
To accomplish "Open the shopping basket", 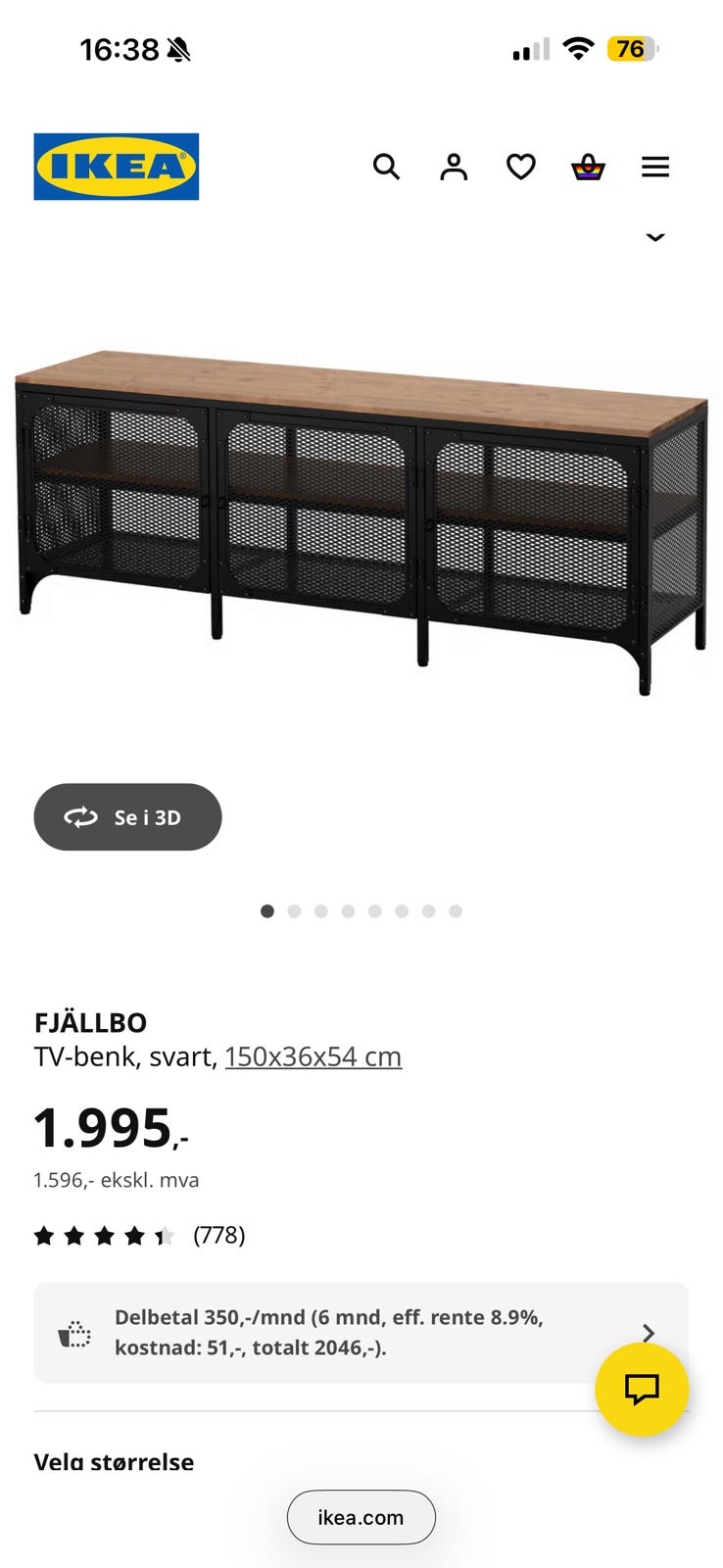I will (x=587, y=167).
